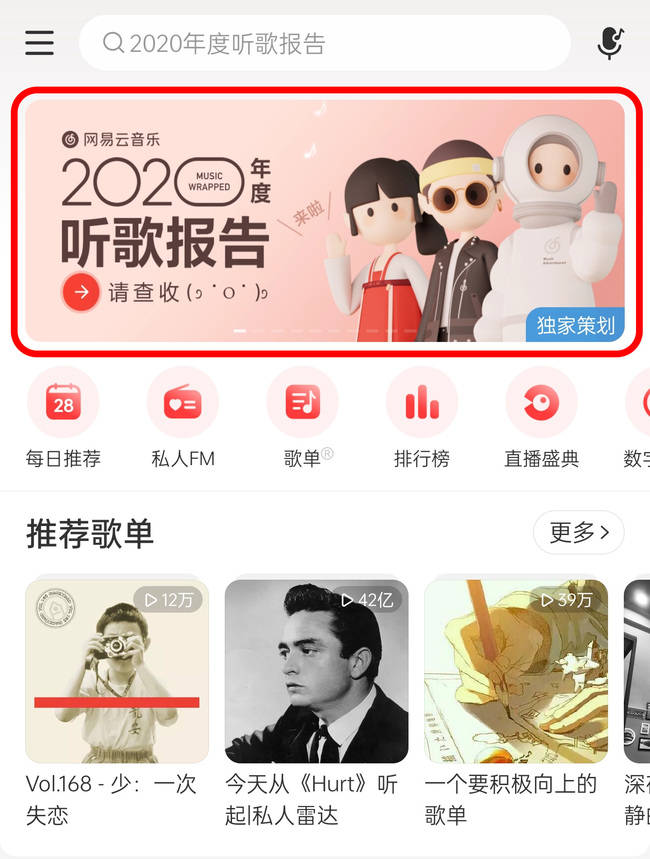Image resolution: width=650 pixels, height=859 pixels.
Task: Tap the search box for 2020年度听歌报告
Action: (324, 43)
